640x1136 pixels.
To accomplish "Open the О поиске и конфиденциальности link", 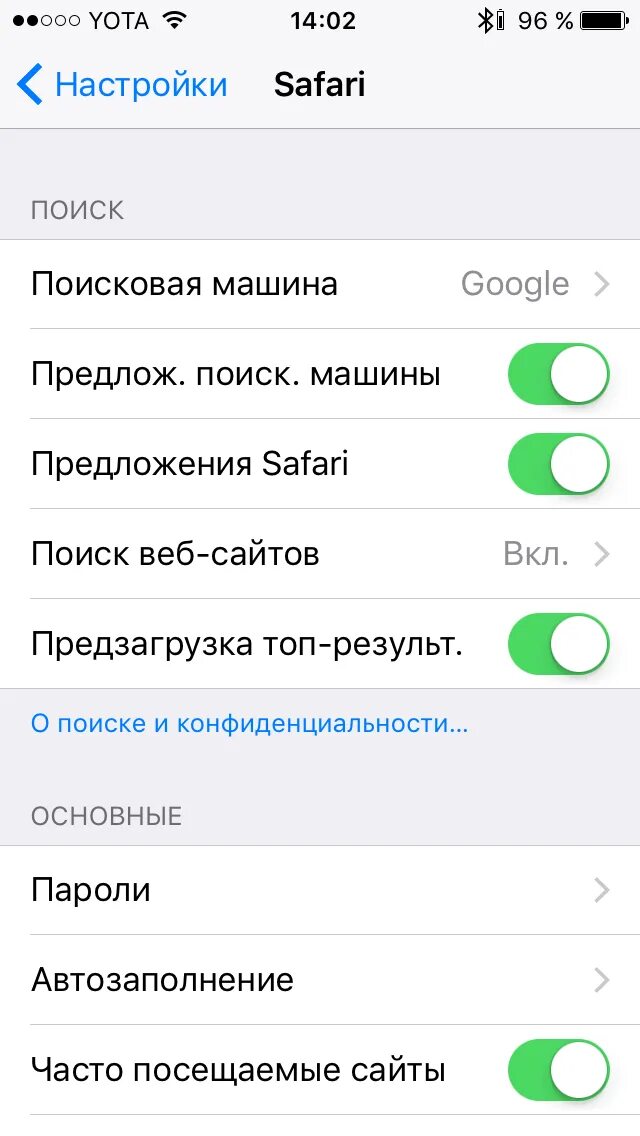I will point(249,723).
